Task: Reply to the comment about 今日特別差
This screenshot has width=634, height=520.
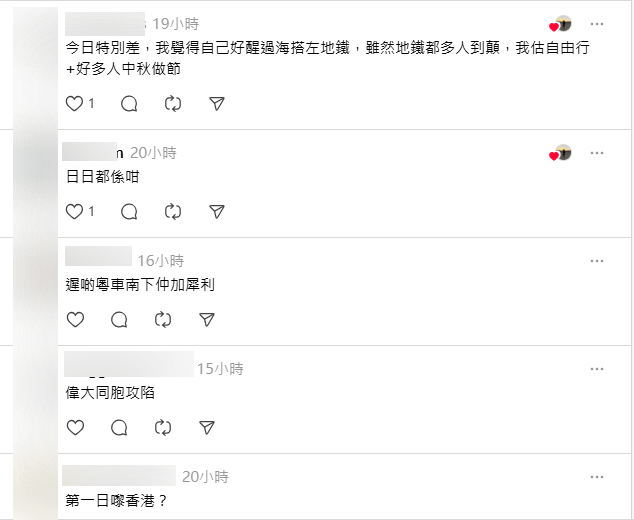Action: 129,103
